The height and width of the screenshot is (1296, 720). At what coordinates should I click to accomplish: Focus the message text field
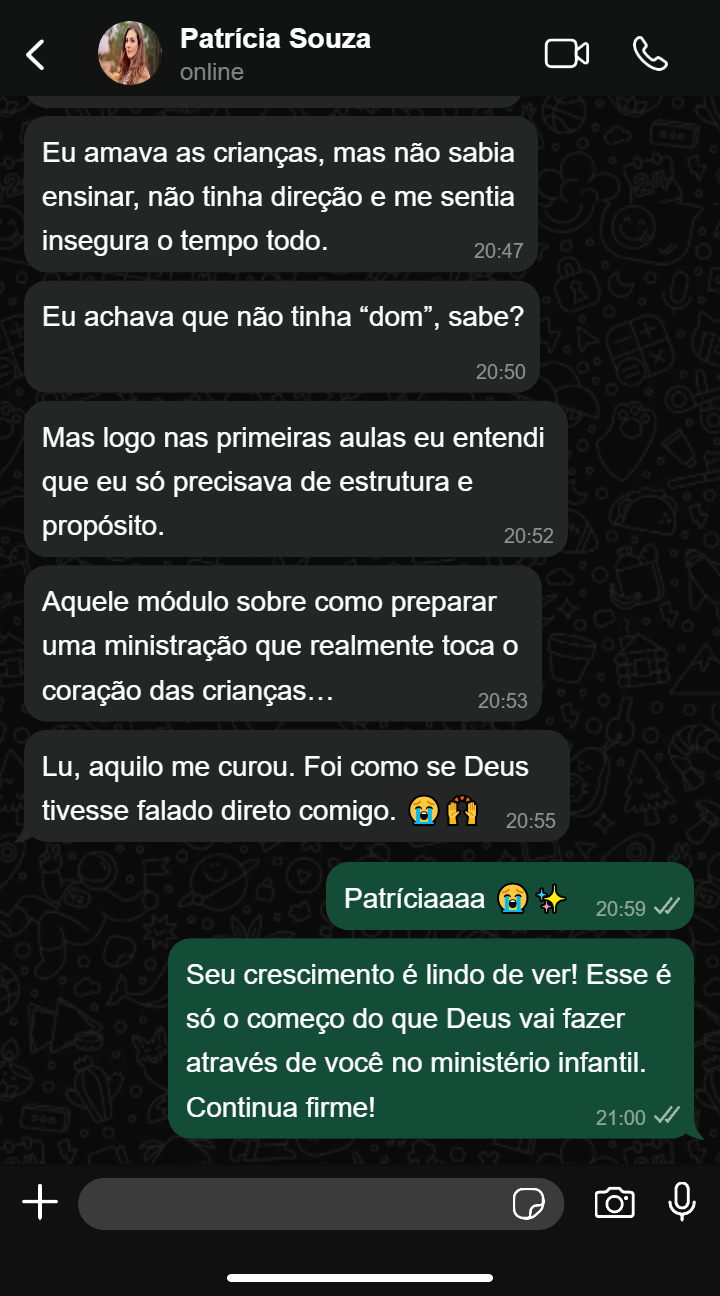(290, 1203)
